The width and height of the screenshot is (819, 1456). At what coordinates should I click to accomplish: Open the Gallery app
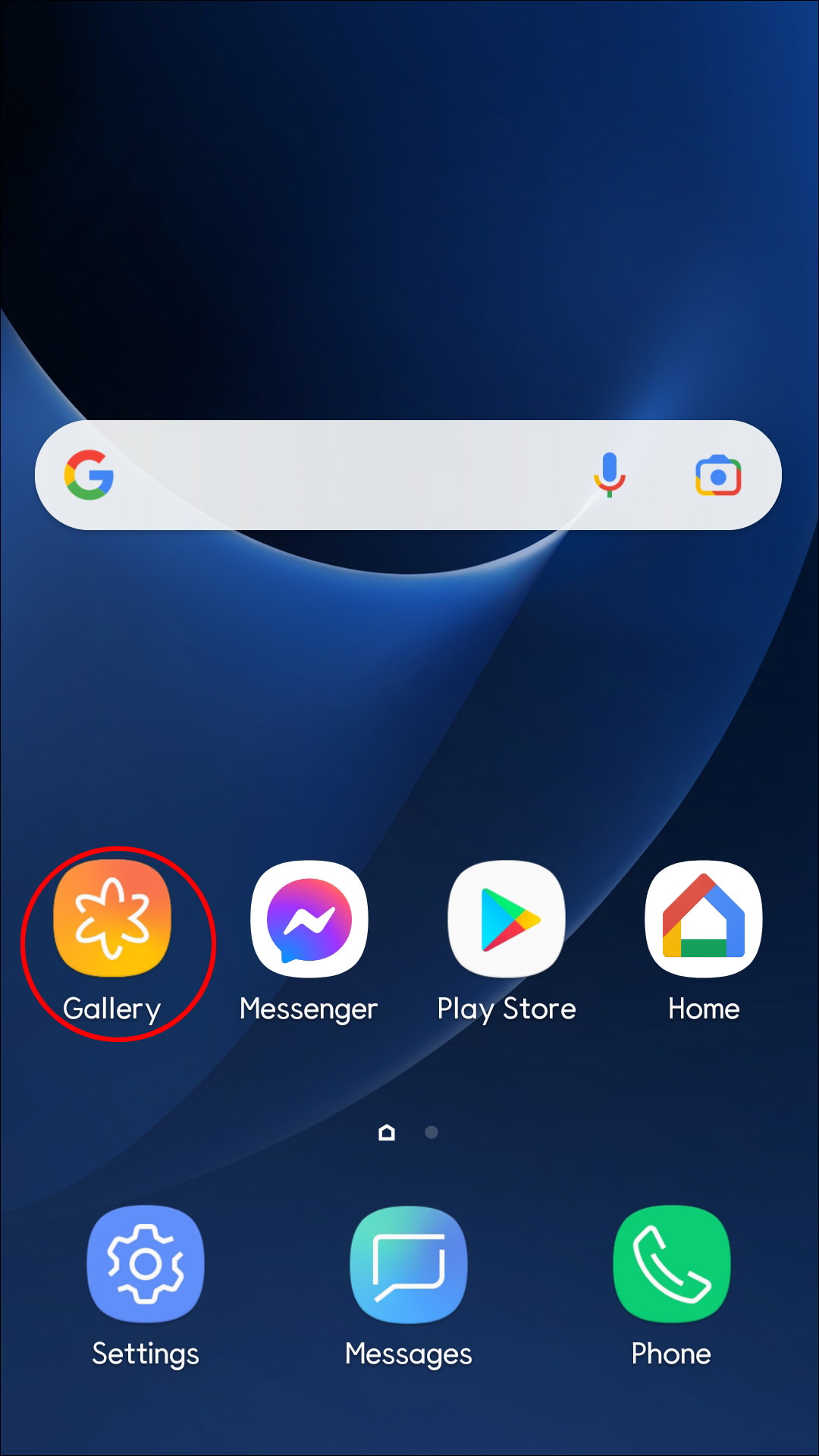[112, 919]
